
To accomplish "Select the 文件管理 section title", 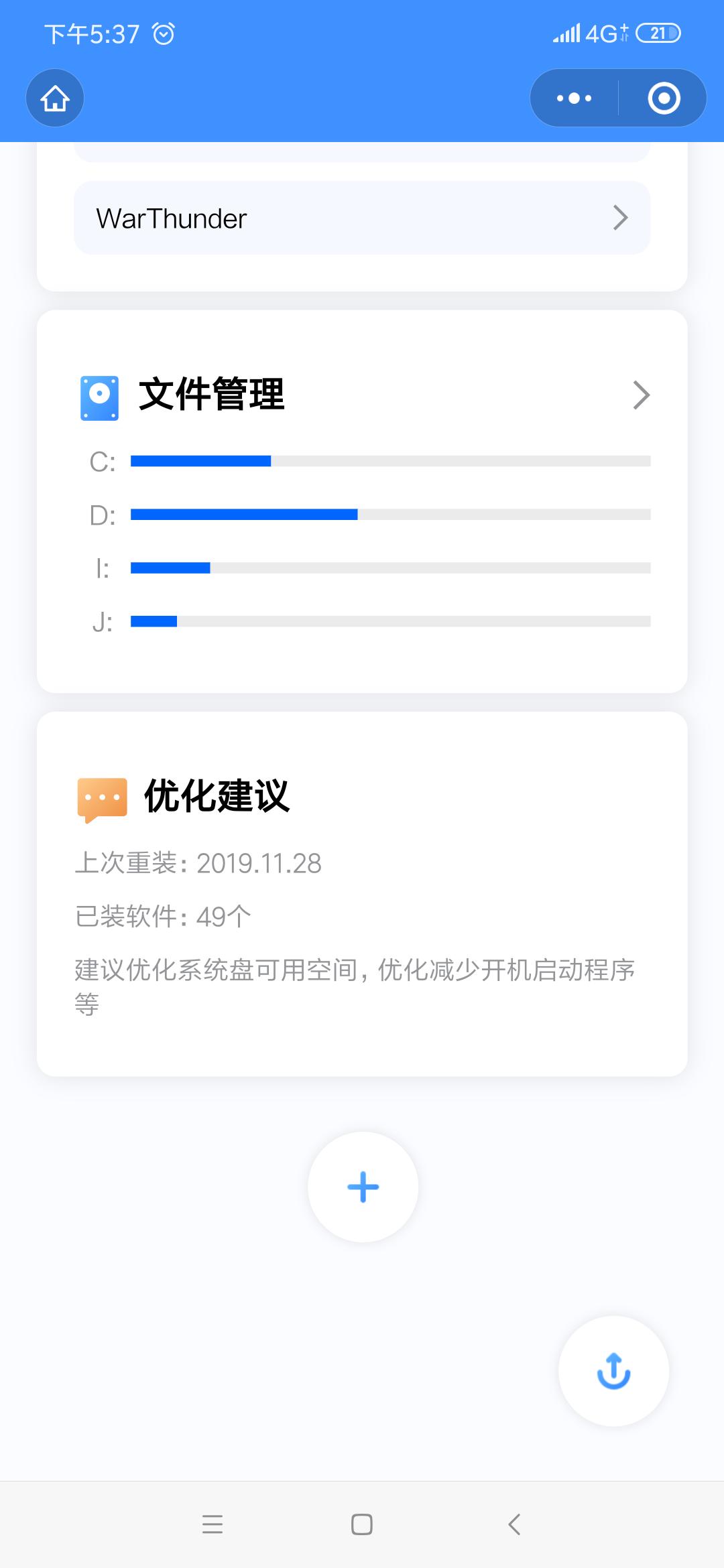I will (213, 395).
